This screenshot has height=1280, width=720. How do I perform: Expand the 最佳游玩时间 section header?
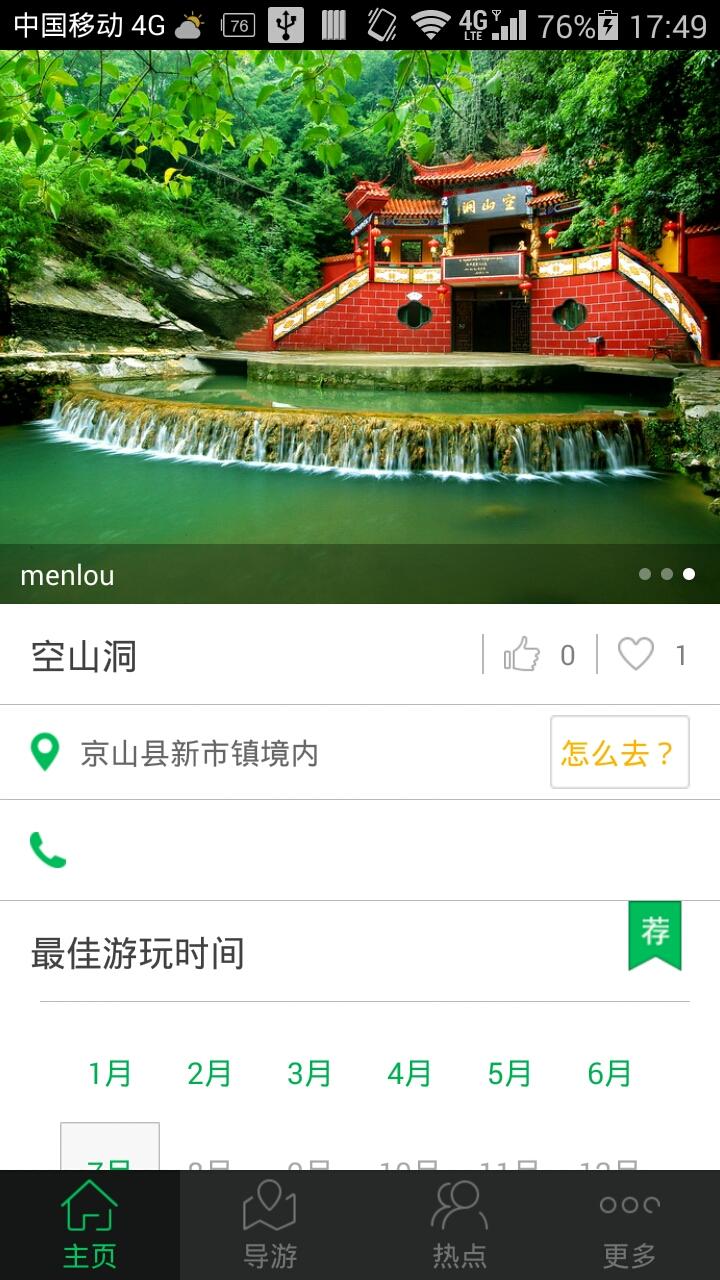pos(139,955)
